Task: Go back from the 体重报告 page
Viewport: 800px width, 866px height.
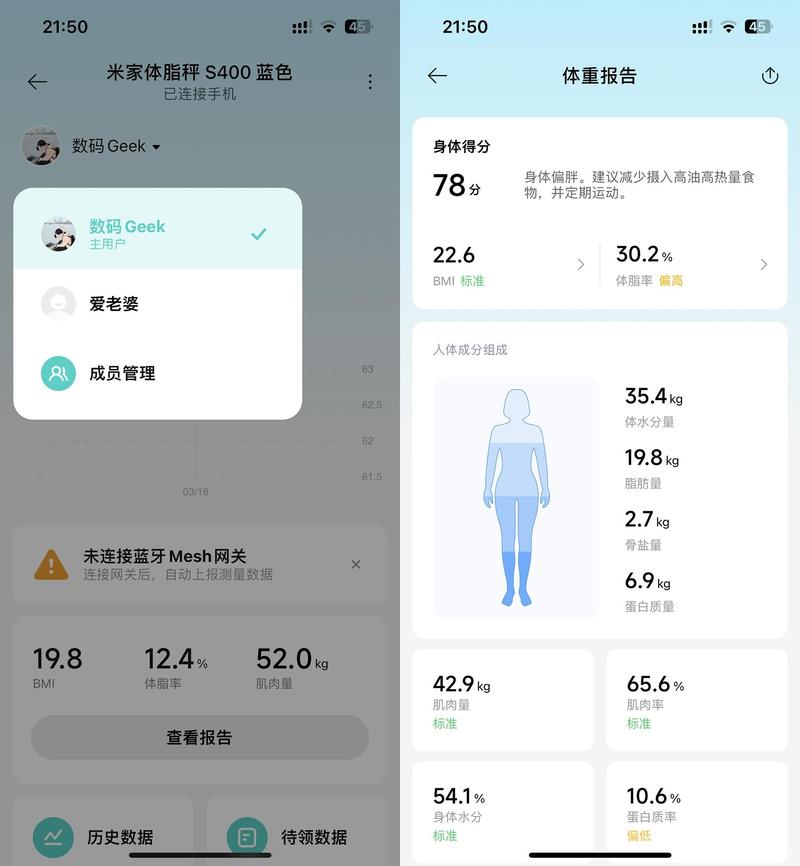Action: (437, 76)
